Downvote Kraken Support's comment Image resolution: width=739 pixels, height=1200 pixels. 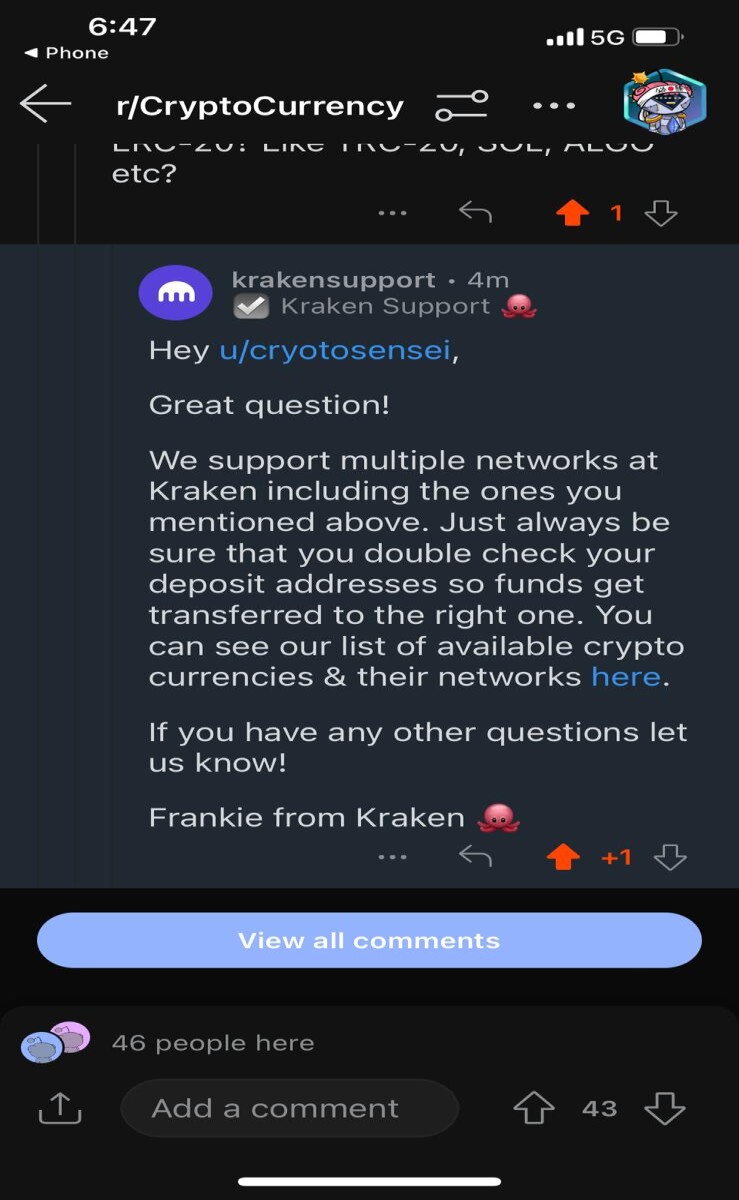(x=670, y=857)
